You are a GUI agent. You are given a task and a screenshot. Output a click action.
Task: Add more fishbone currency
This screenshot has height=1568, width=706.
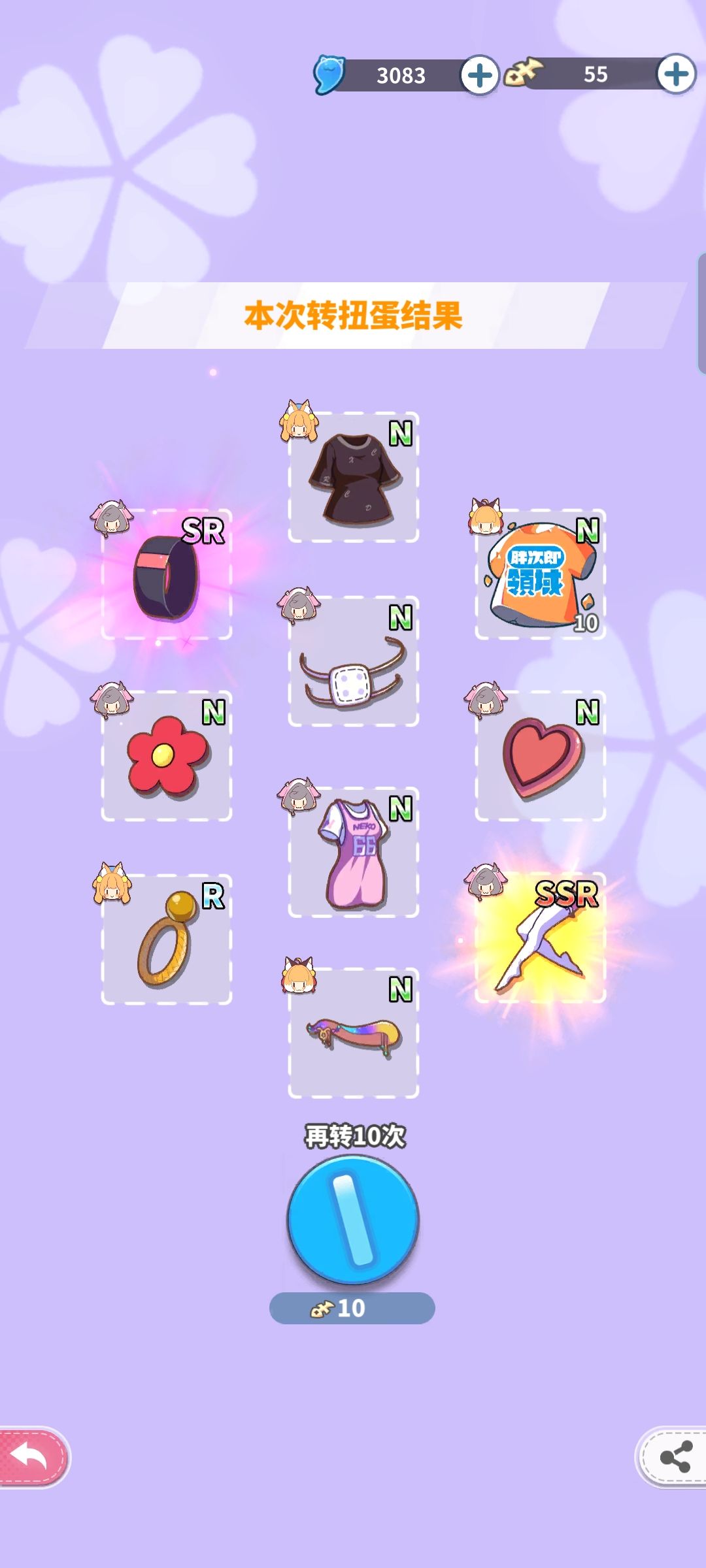pos(676,74)
